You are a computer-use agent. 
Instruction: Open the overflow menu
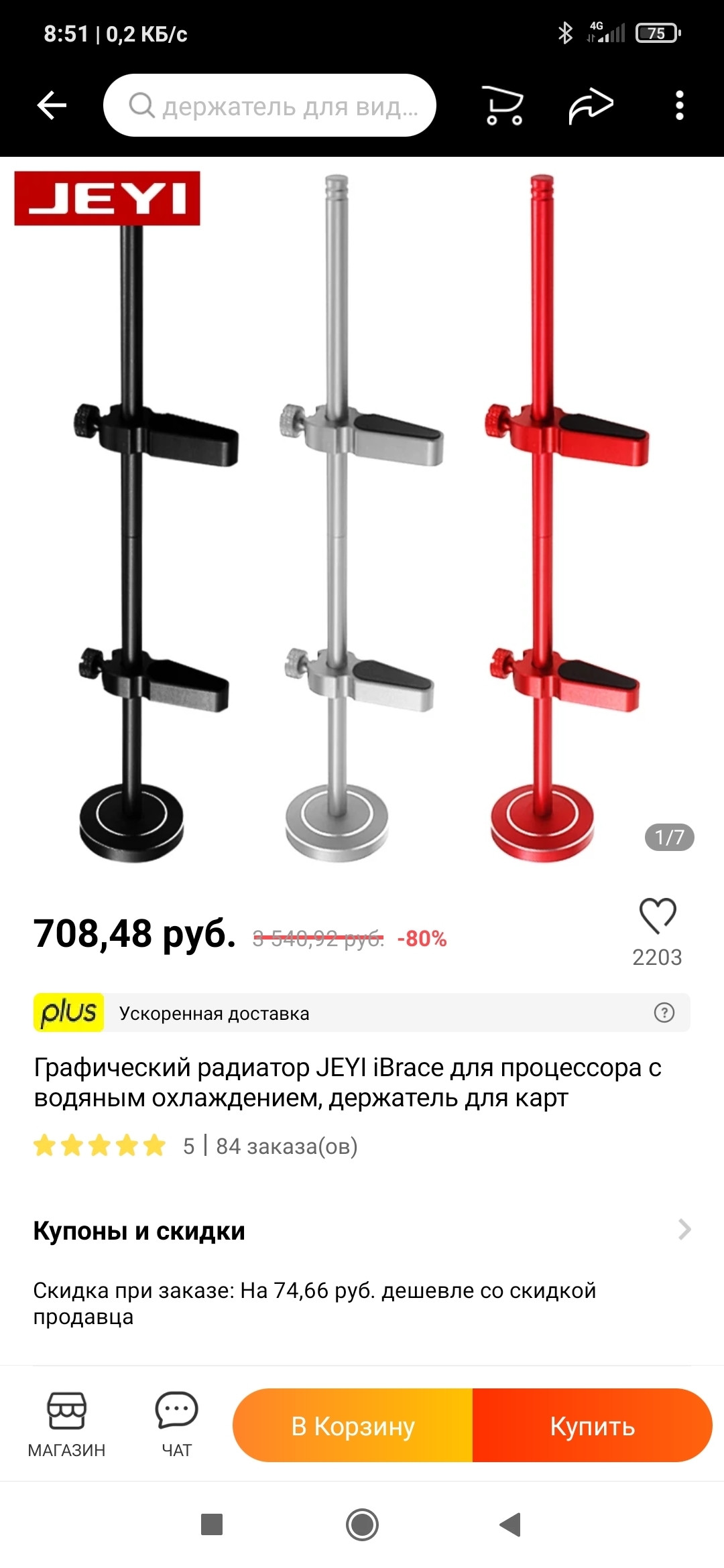pos(679,105)
